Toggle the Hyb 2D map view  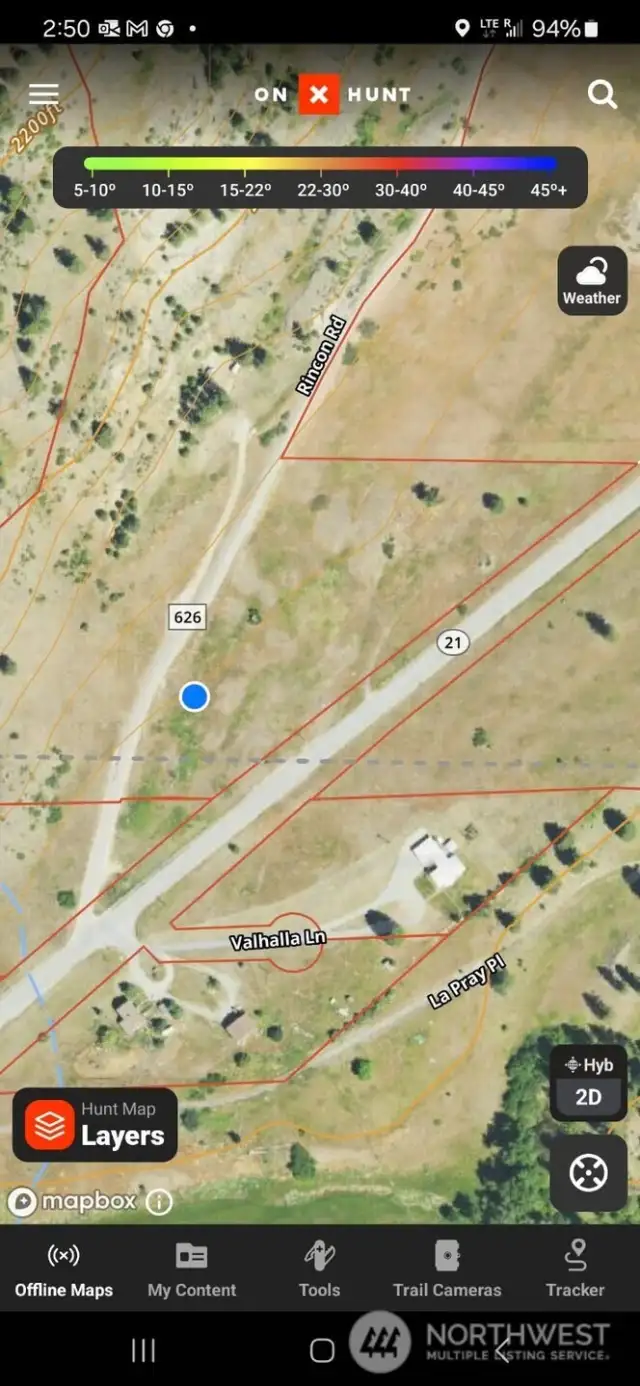[588, 1082]
